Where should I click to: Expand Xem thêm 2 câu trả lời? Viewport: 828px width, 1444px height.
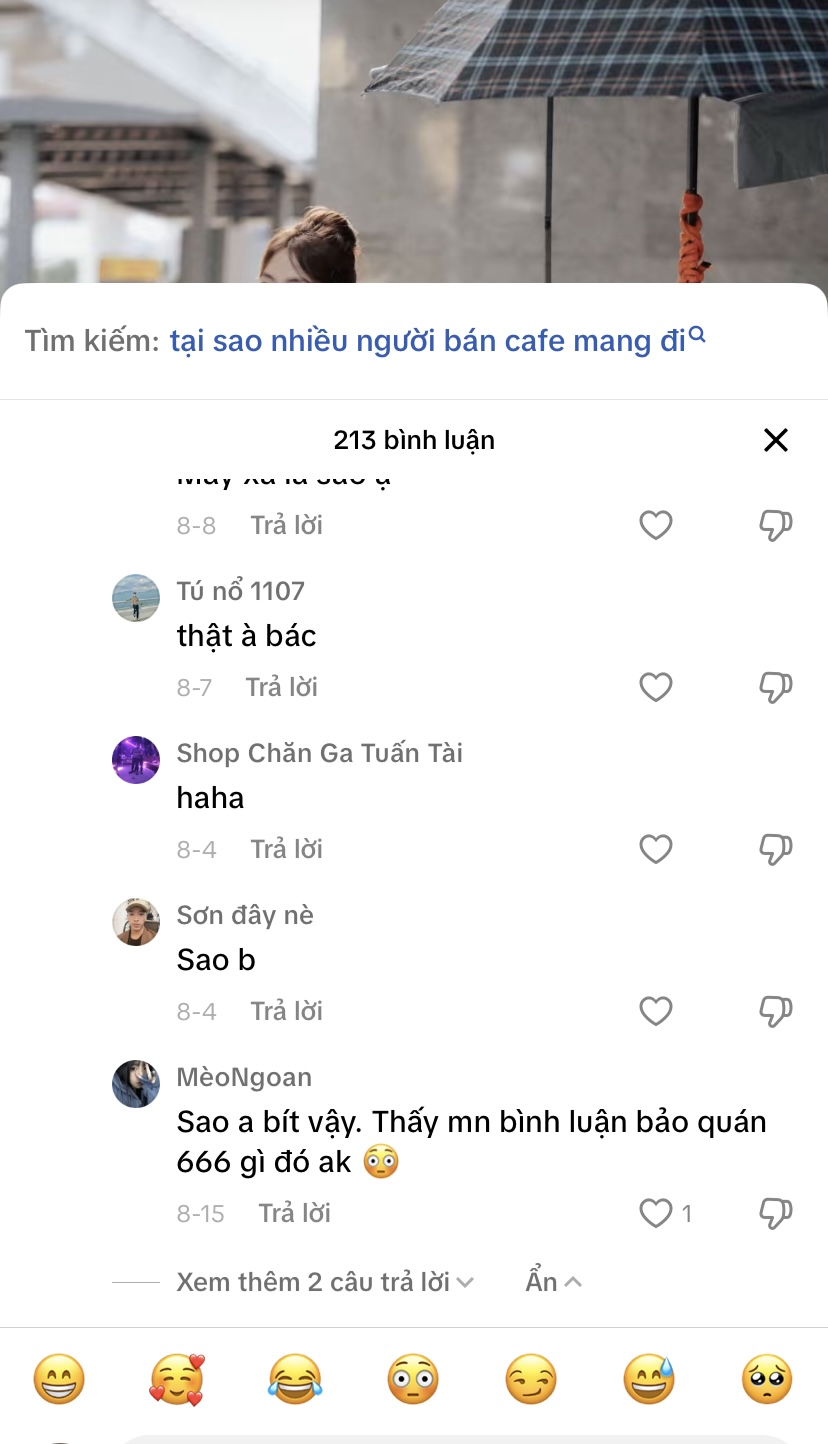[324, 1282]
